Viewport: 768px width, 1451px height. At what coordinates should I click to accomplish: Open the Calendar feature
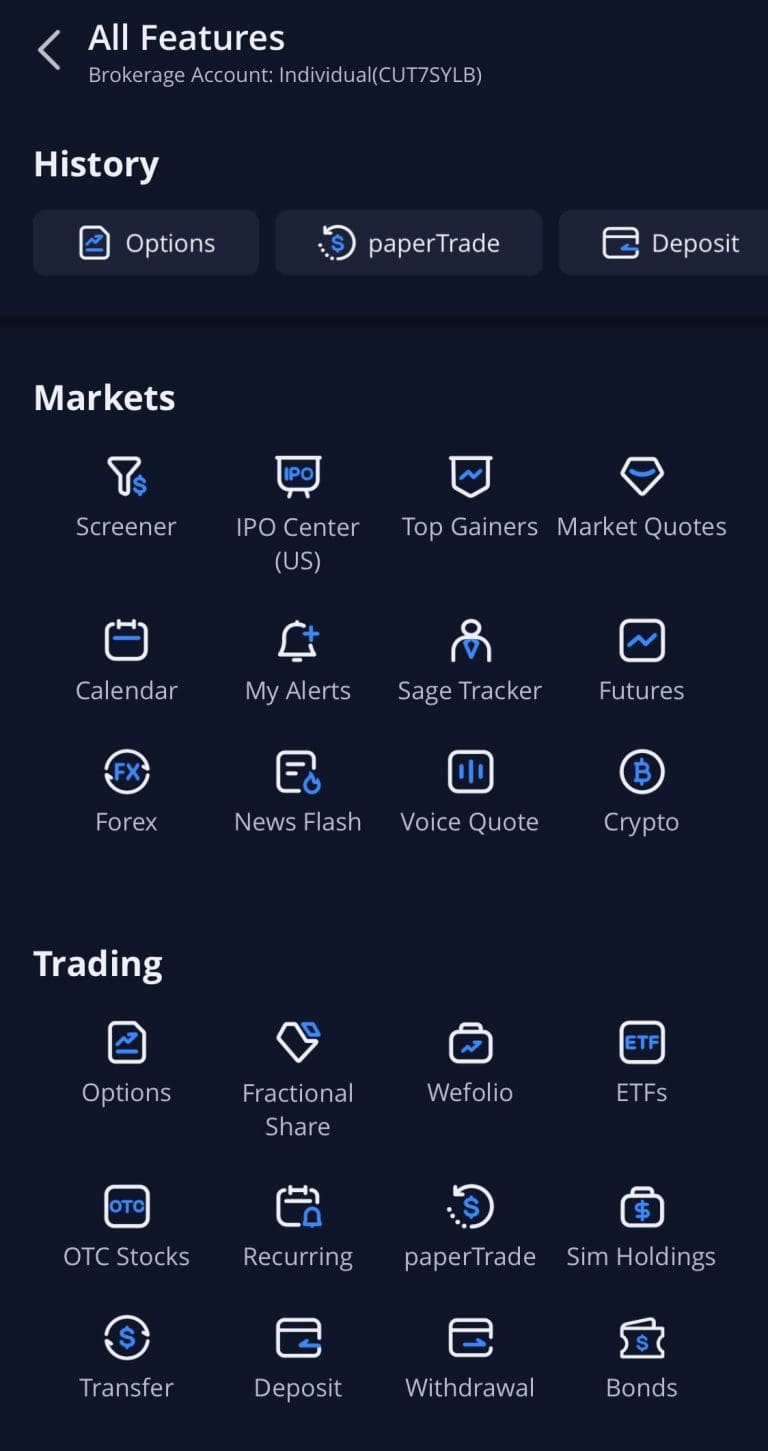126,658
